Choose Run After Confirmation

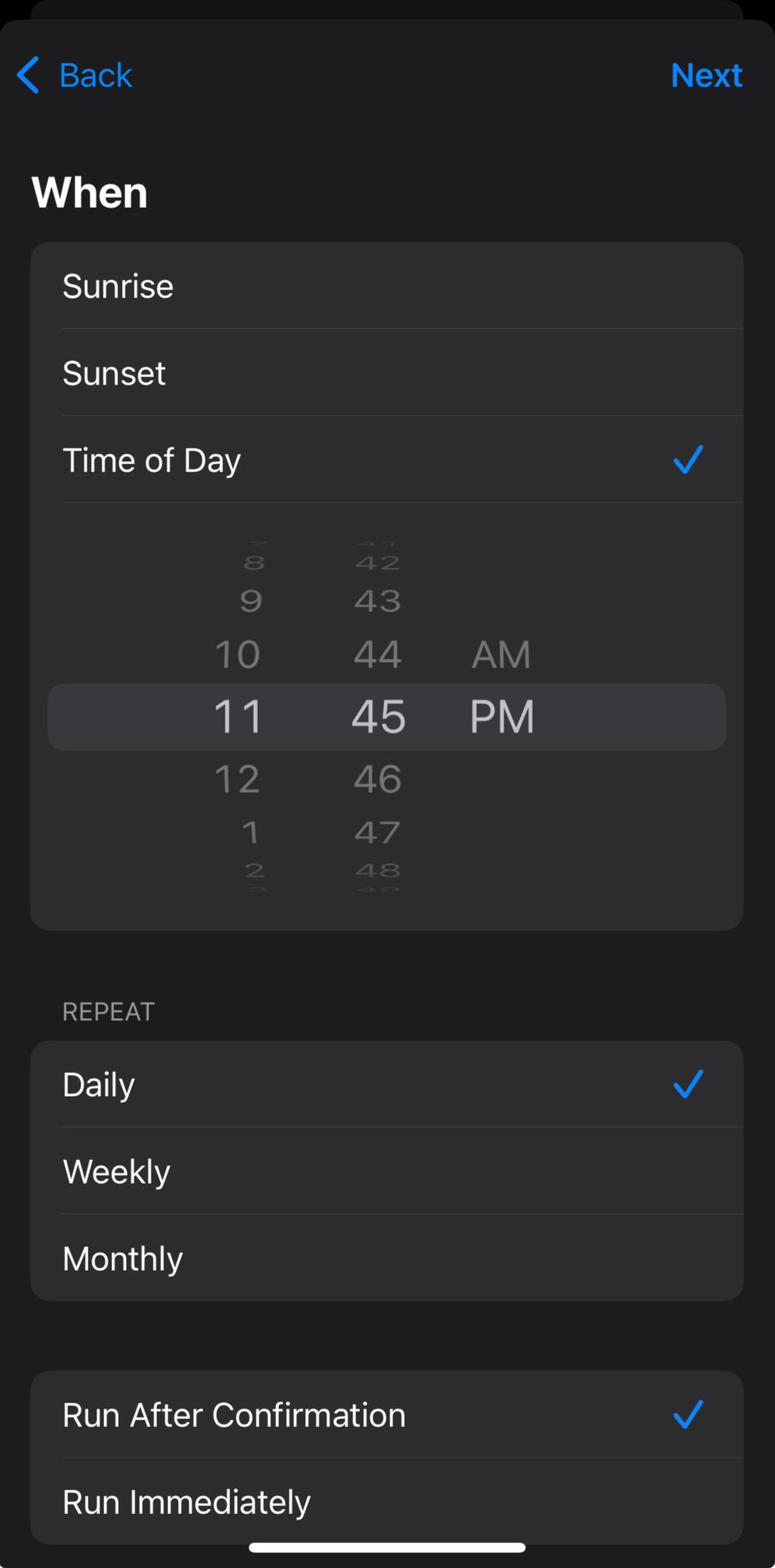point(386,1415)
